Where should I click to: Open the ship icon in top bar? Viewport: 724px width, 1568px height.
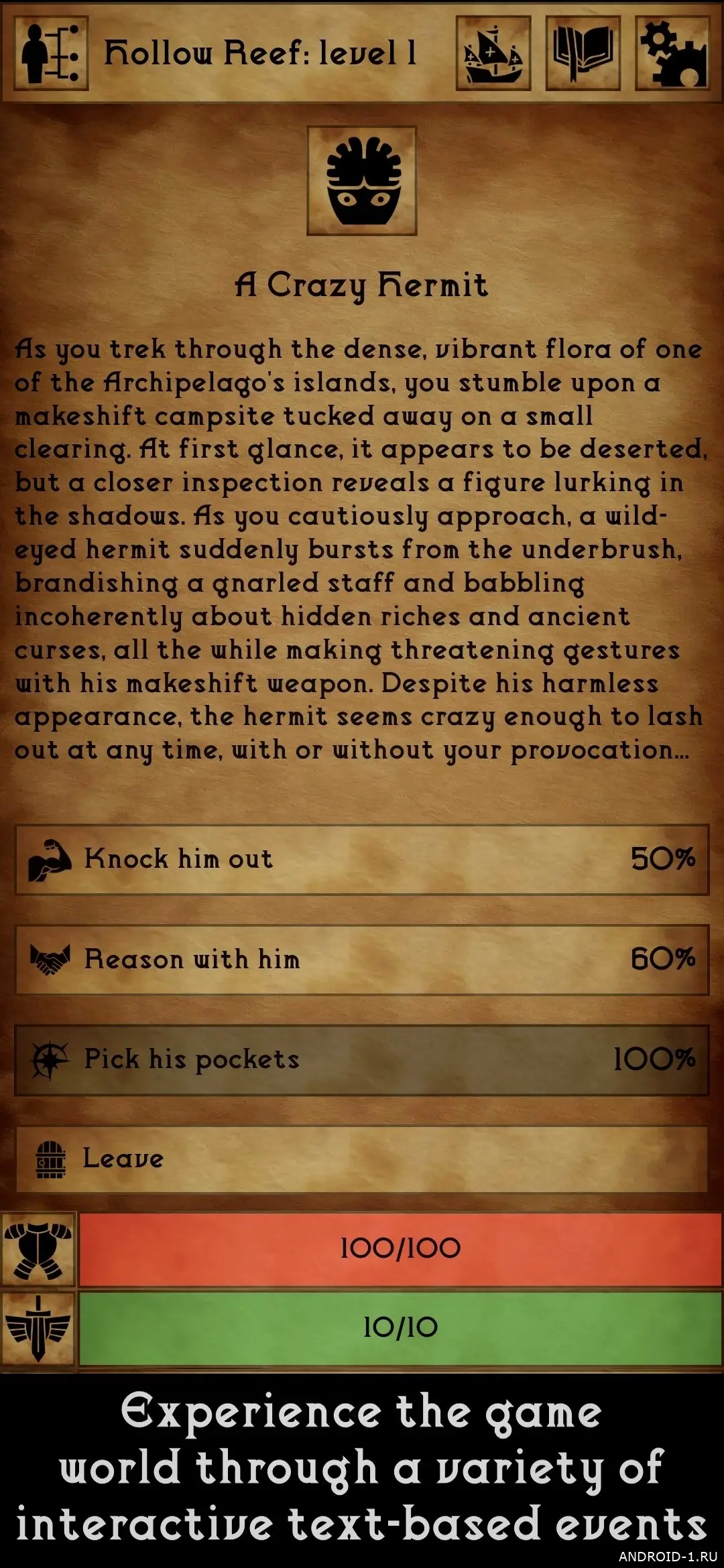pos(493,54)
